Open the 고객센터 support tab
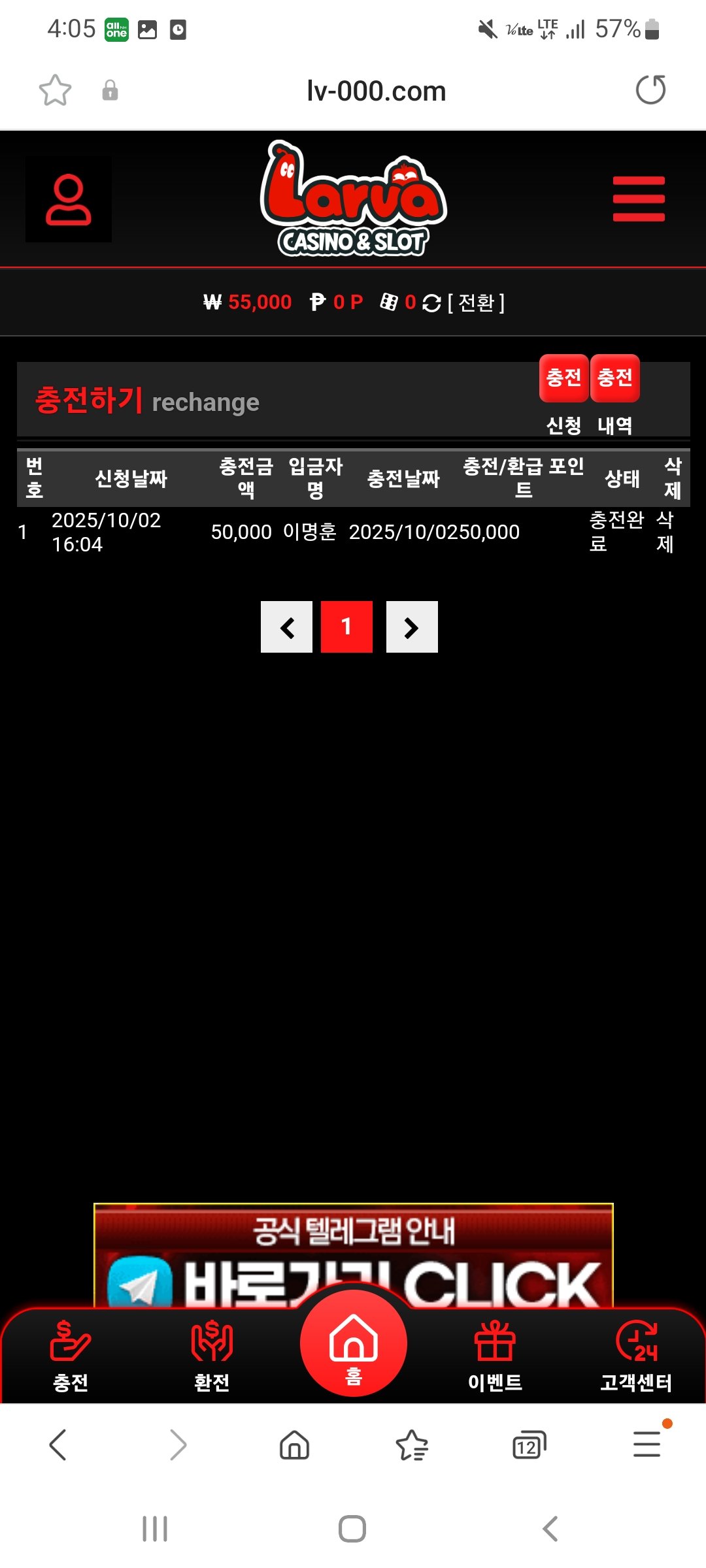The height and width of the screenshot is (1568, 706). [x=636, y=1357]
